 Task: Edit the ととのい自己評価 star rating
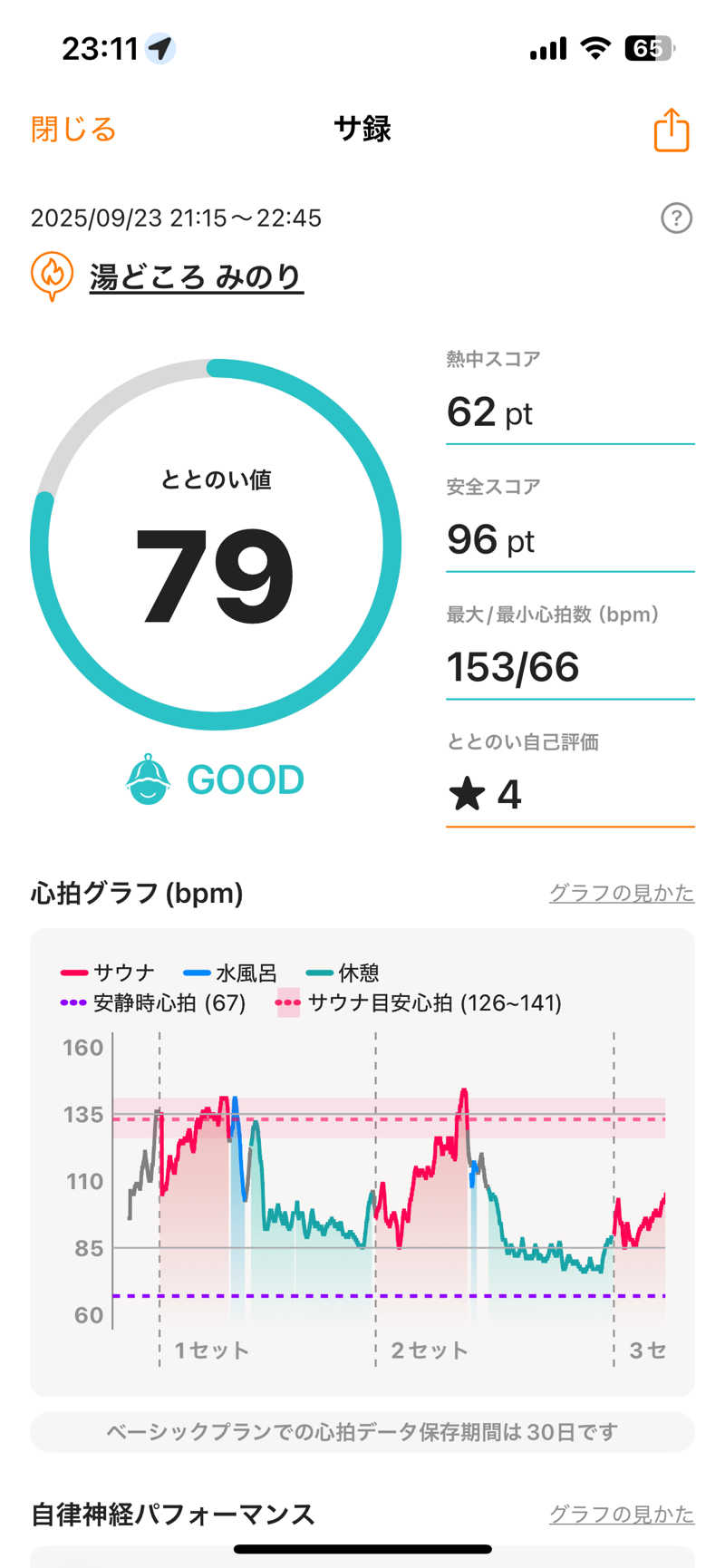coord(569,795)
